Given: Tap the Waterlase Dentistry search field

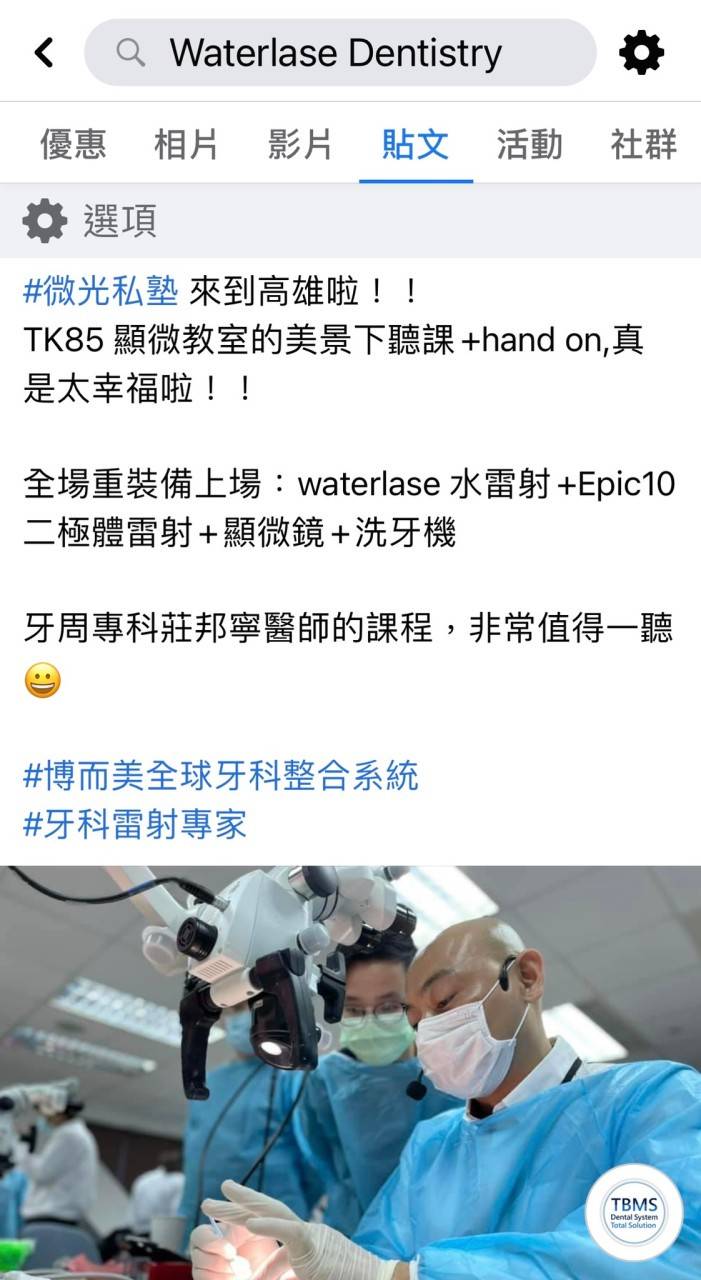Looking at the screenshot, I should (x=340, y=52).
